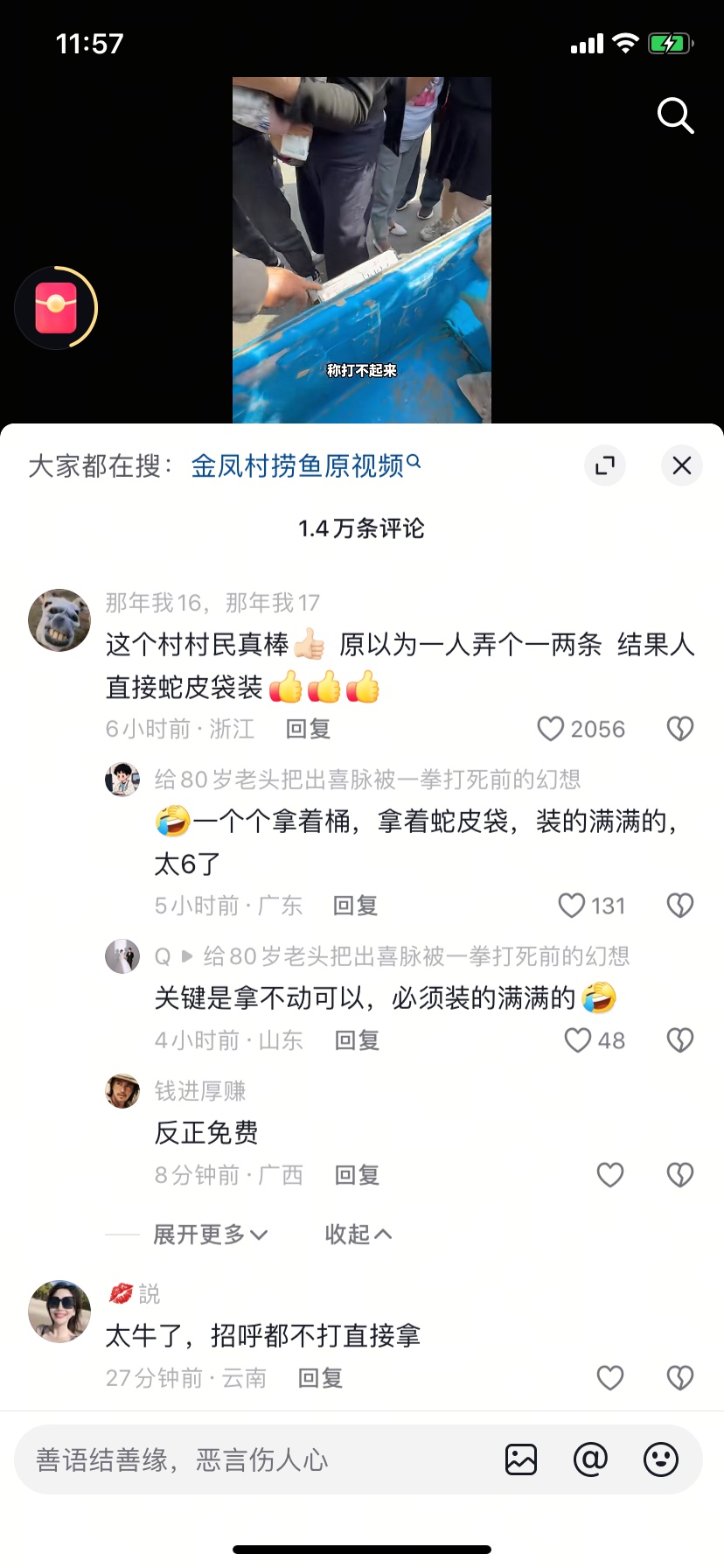Like the comment with 2056 likes
The width and height of the screenshot is (724, 1568).
point(551,729)
